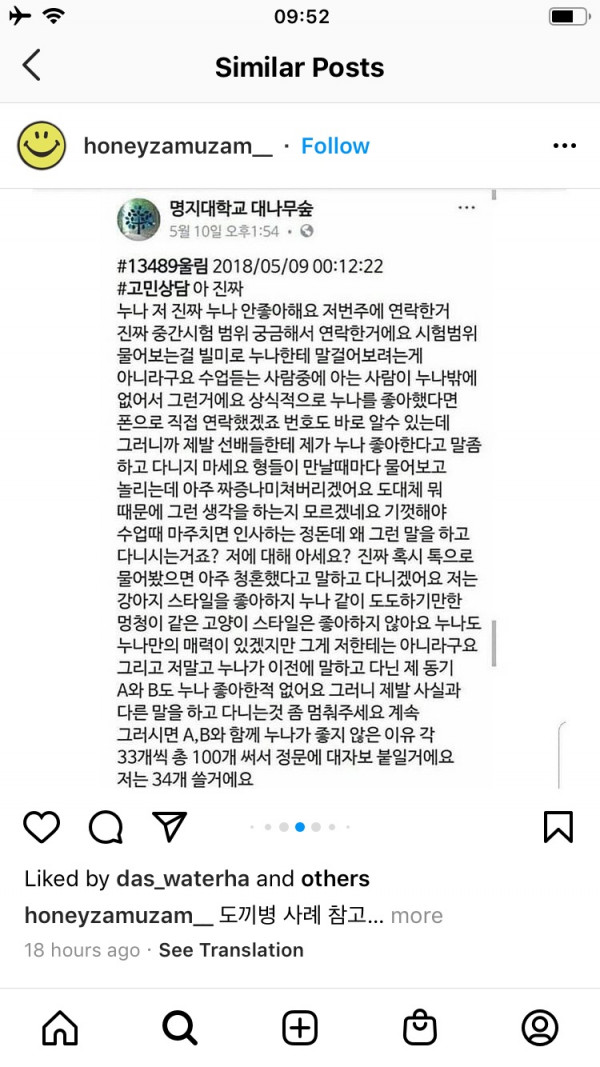The width and height of the screenshot is (600, 1067).
Task: Open the Shop tab
Action: 420,1027
